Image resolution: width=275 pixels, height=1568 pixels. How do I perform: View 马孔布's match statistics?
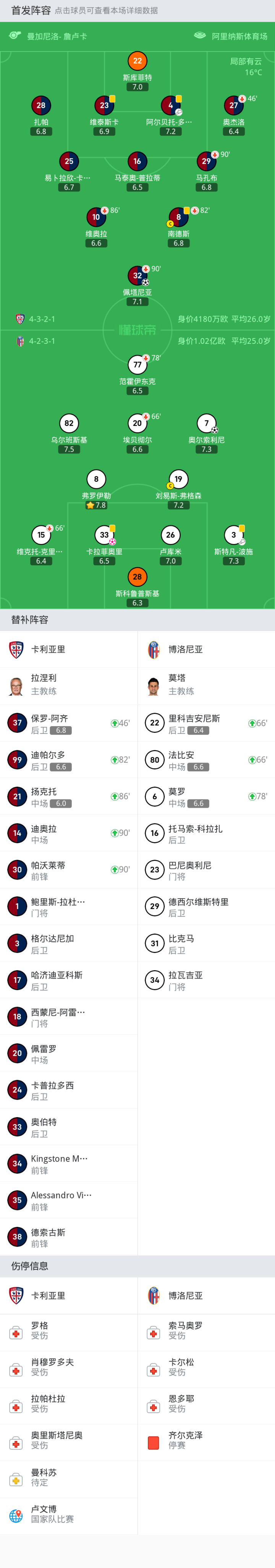206,162
